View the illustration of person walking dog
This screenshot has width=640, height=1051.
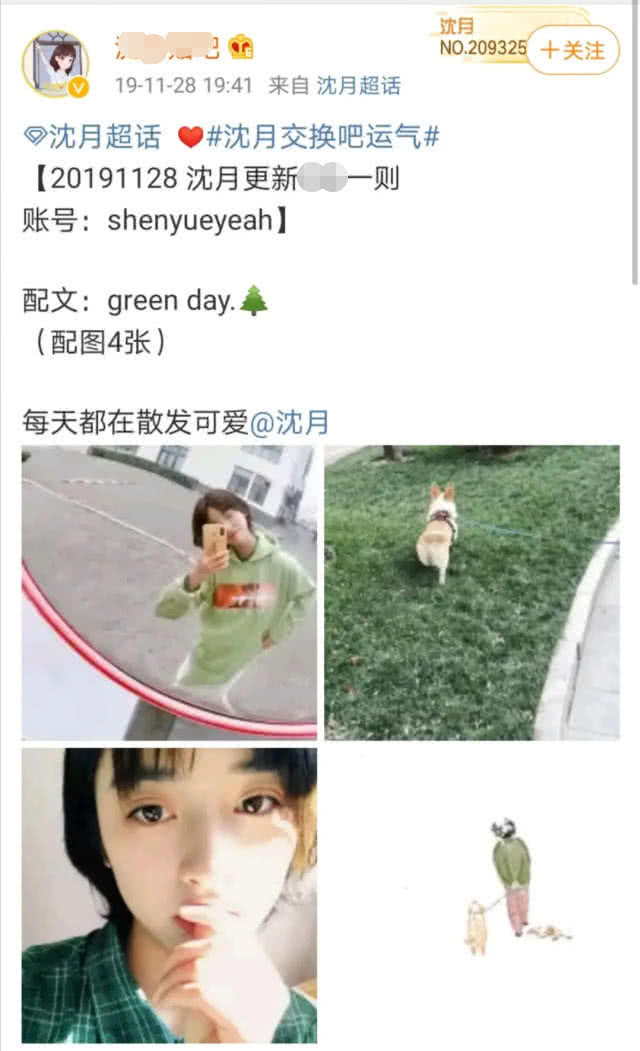point(472,895)
